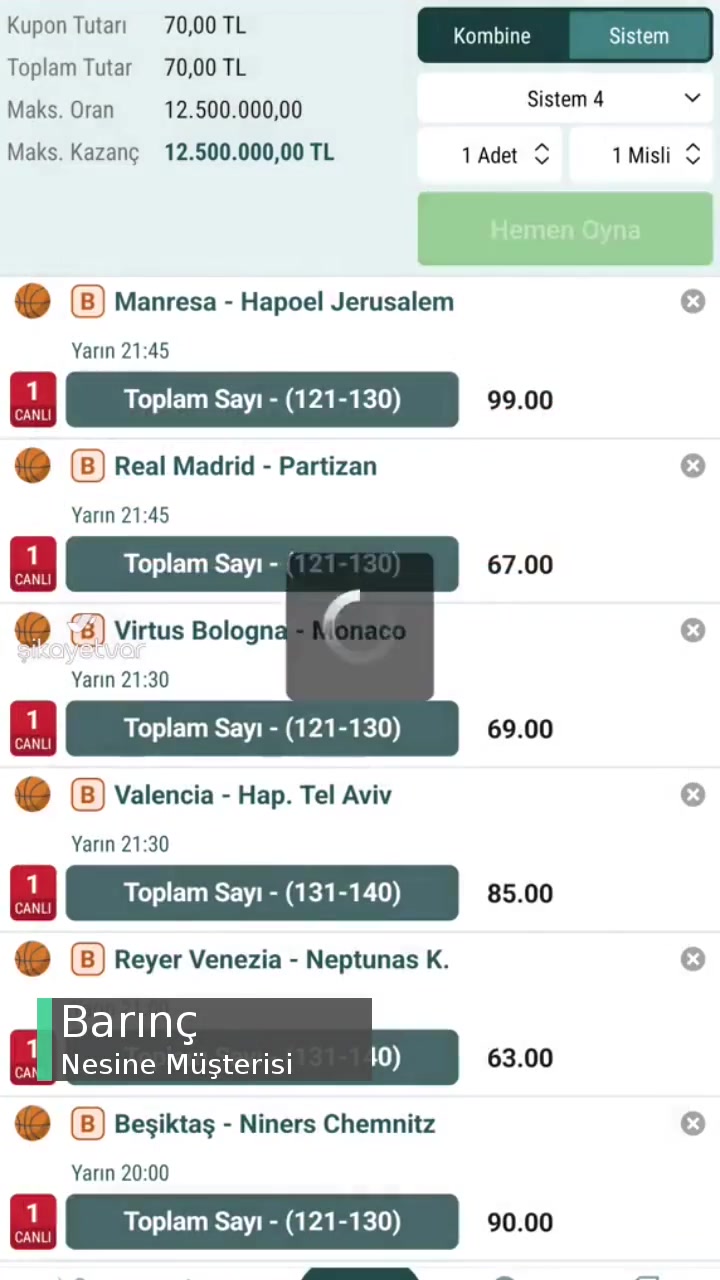Tap the Toplam Sayı (121-130) bar on Beşiktaş match
The width and height of the screenshot is (720, 1280).
click(262, 1221)
